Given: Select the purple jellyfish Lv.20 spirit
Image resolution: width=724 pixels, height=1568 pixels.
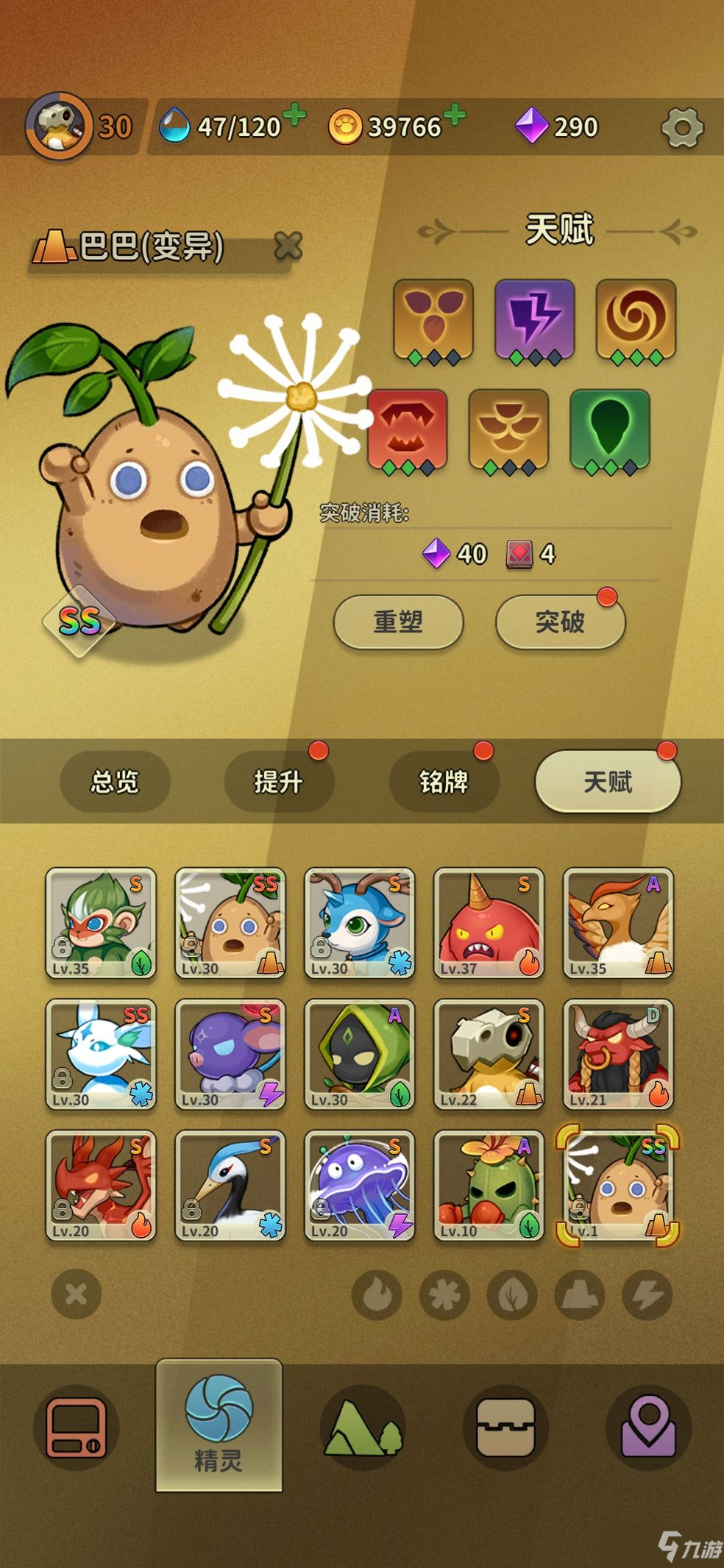Looking at the screenshot, I should [x=359, y=1186].
